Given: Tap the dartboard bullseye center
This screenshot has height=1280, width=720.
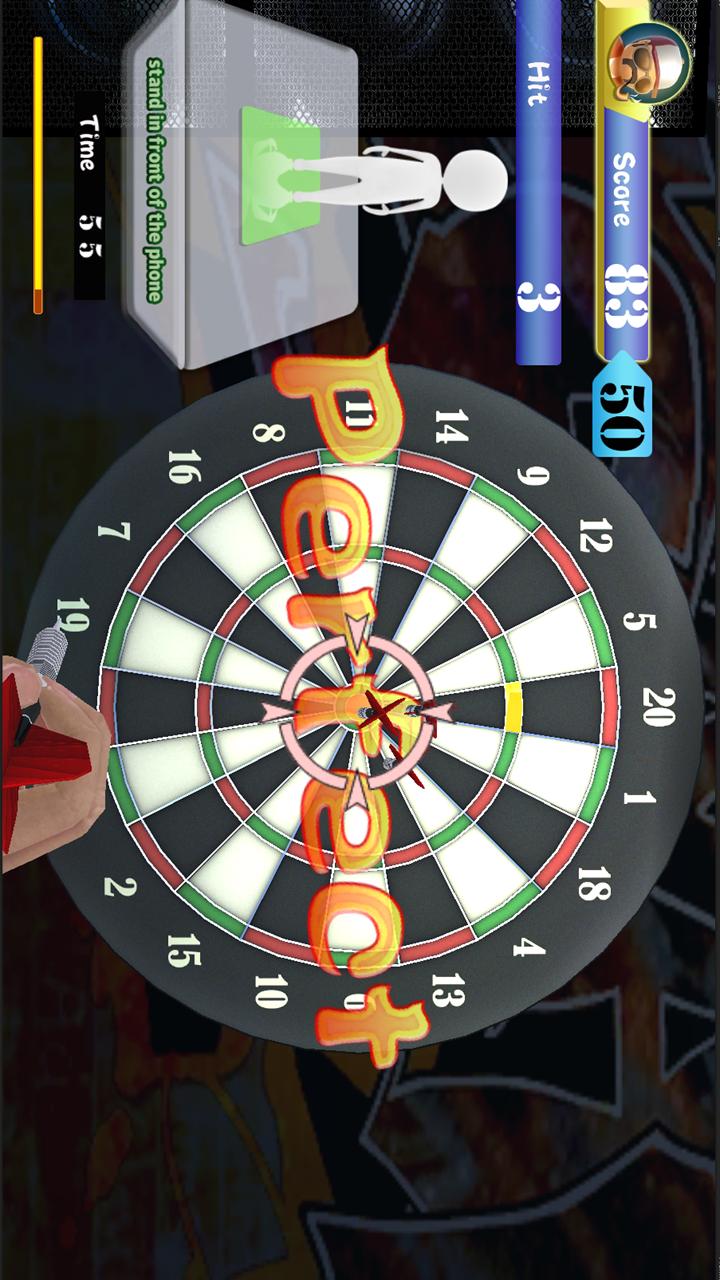Looking at the screenshot, I should coord(358,711).
